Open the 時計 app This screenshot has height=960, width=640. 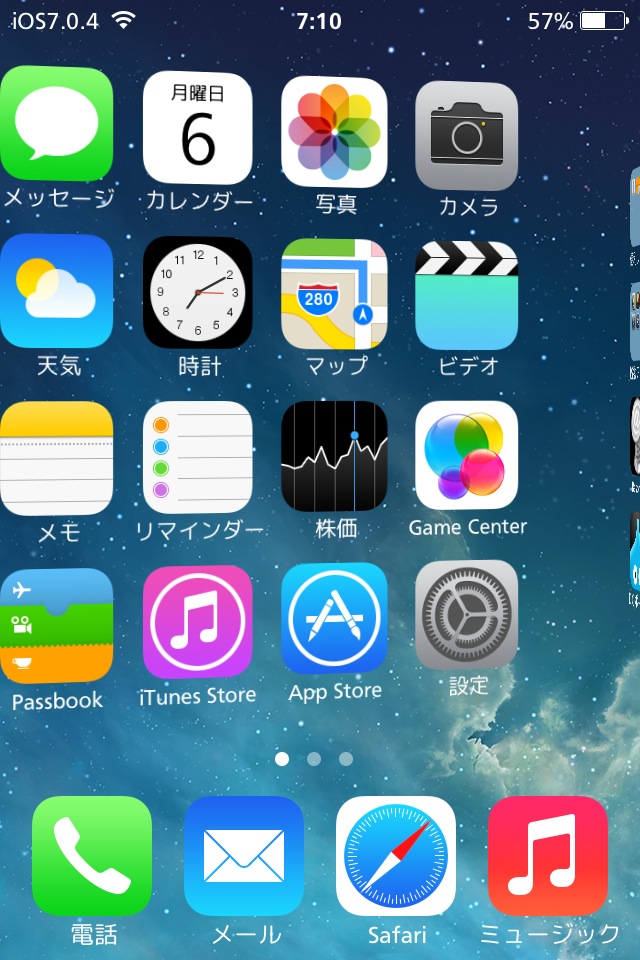click(x=198, y=292)
